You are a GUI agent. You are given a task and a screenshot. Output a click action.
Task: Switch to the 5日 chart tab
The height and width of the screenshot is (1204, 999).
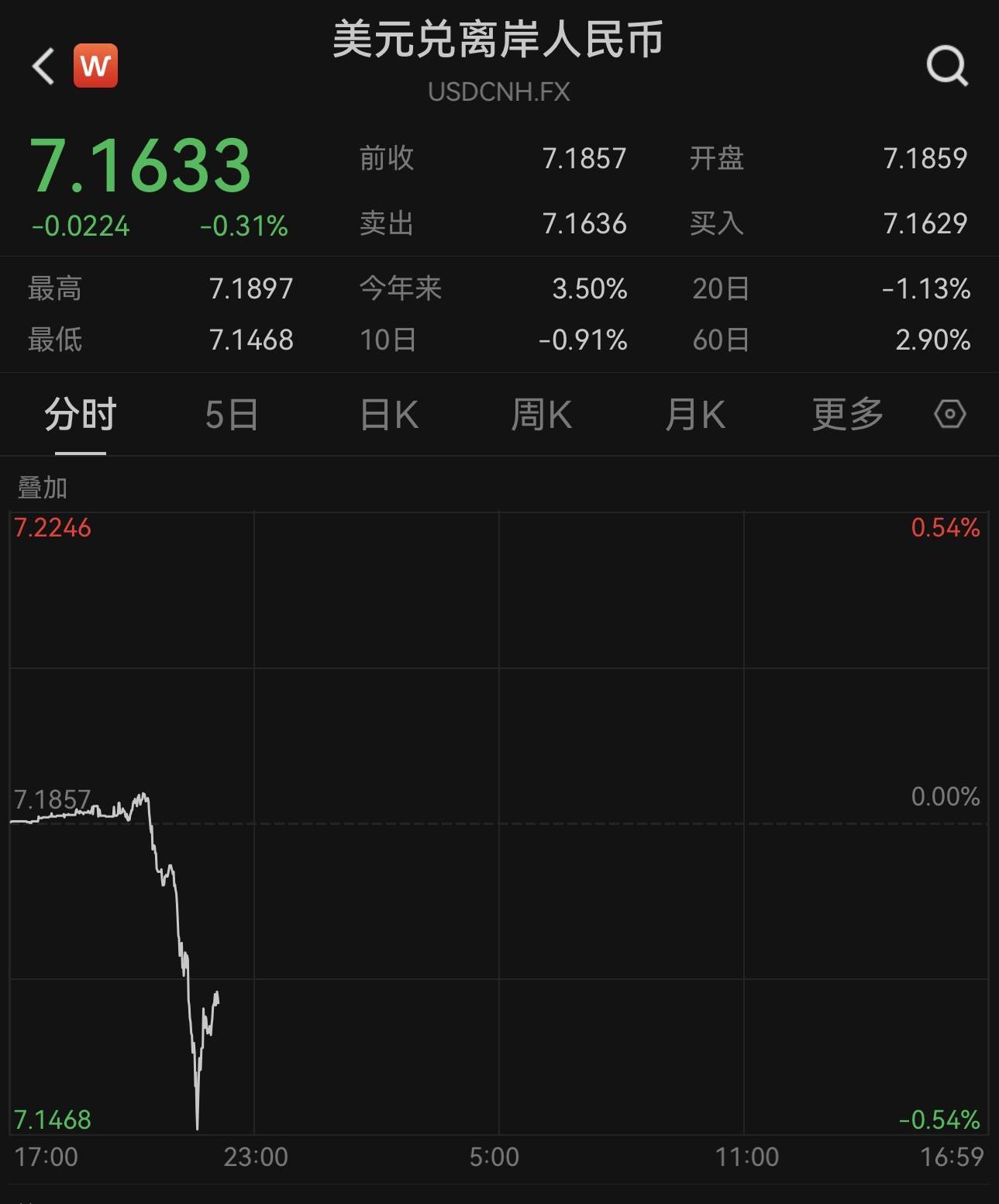[232, 415]
